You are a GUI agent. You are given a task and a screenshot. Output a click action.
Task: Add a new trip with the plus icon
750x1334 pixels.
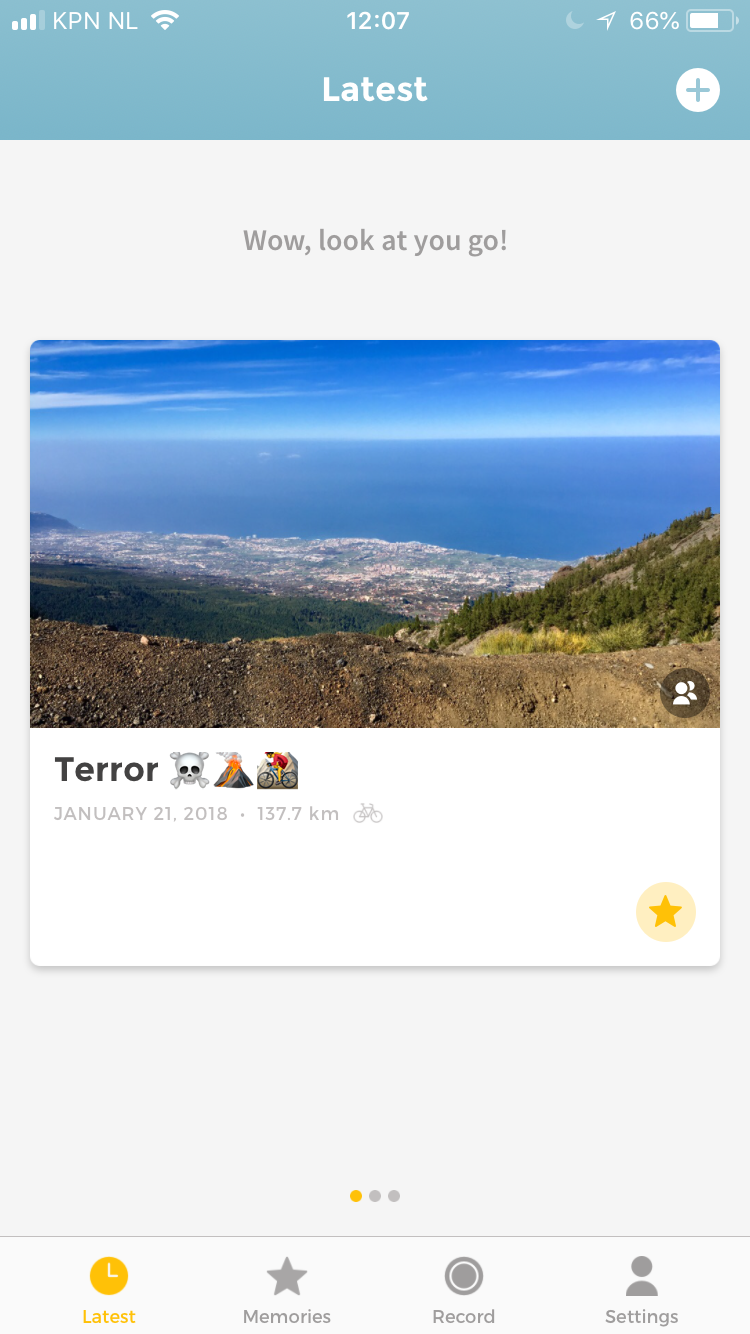697,91
